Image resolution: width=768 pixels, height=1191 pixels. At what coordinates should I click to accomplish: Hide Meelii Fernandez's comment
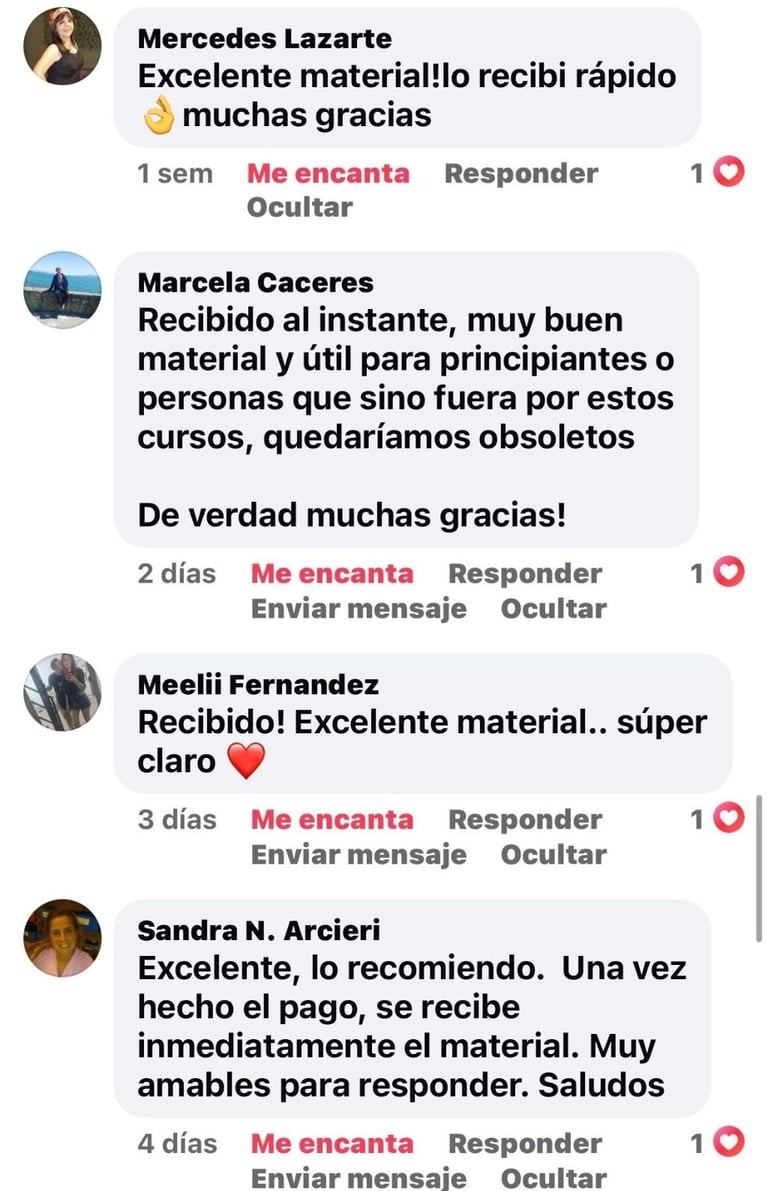[x=554, y=855]
